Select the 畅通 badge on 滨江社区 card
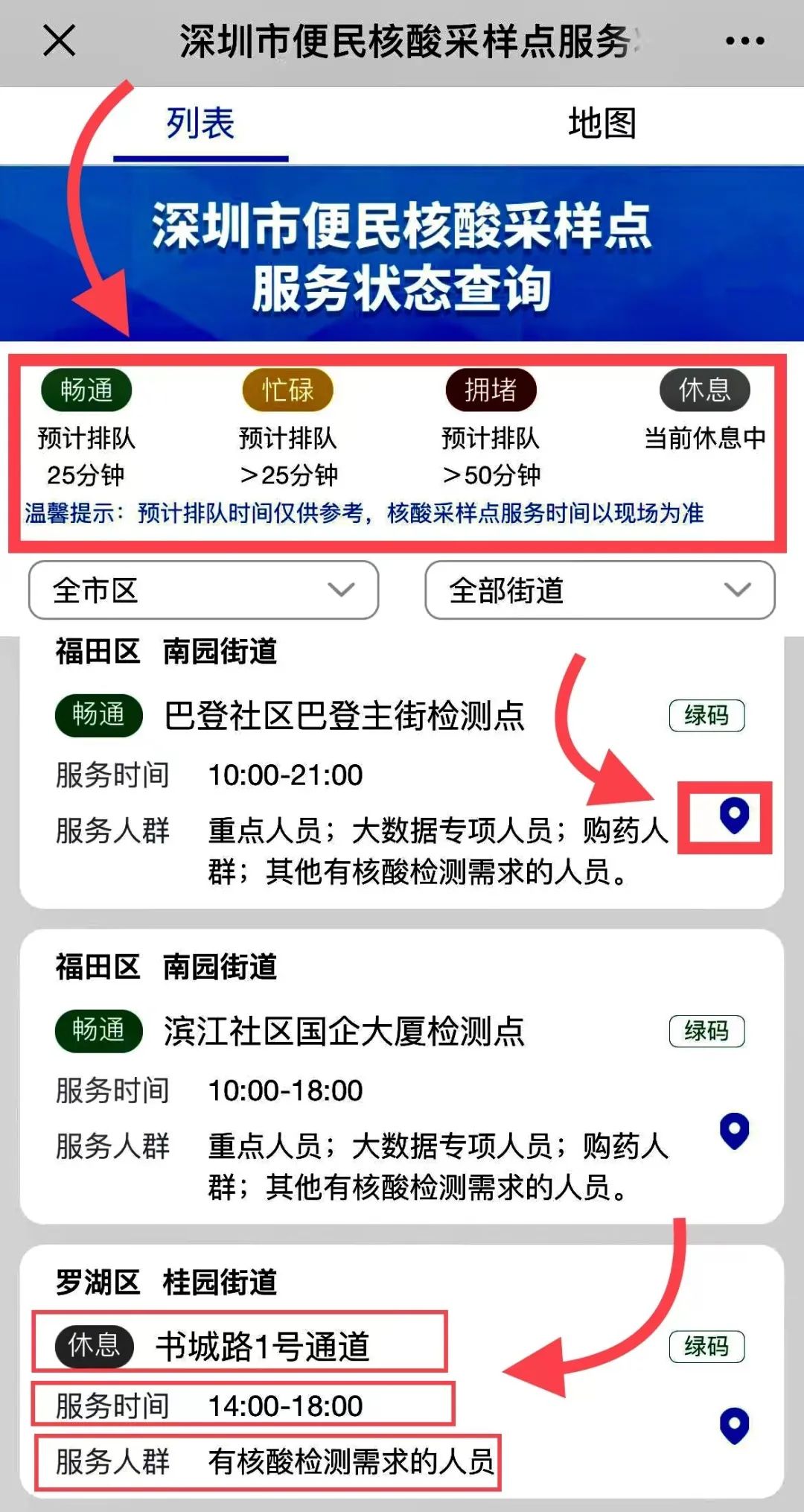This screenshot has height=1512, width=804. coord(99,1029)
